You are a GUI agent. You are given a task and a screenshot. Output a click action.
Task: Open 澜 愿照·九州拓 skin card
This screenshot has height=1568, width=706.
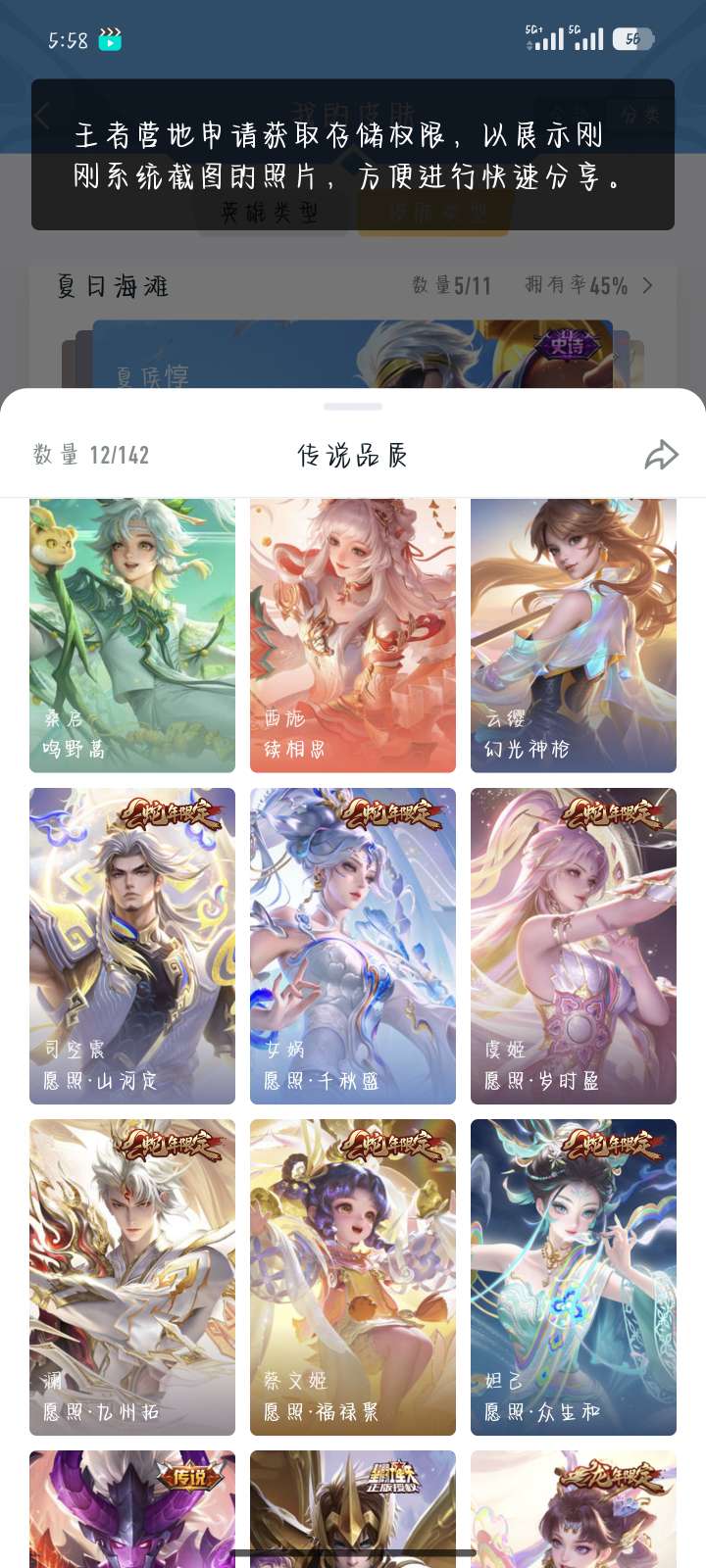132,1277
